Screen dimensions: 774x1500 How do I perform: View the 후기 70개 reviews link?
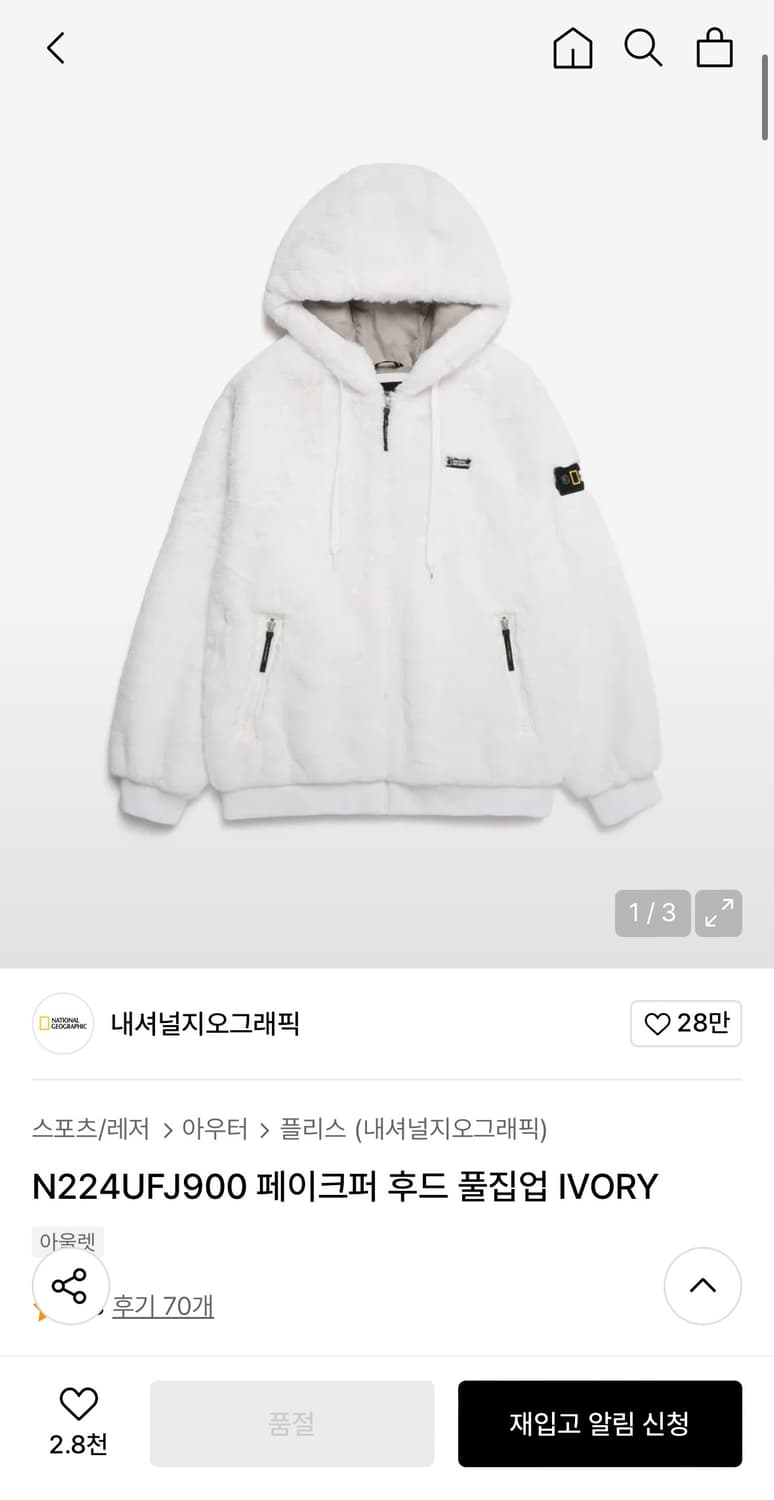(163, 1306)
